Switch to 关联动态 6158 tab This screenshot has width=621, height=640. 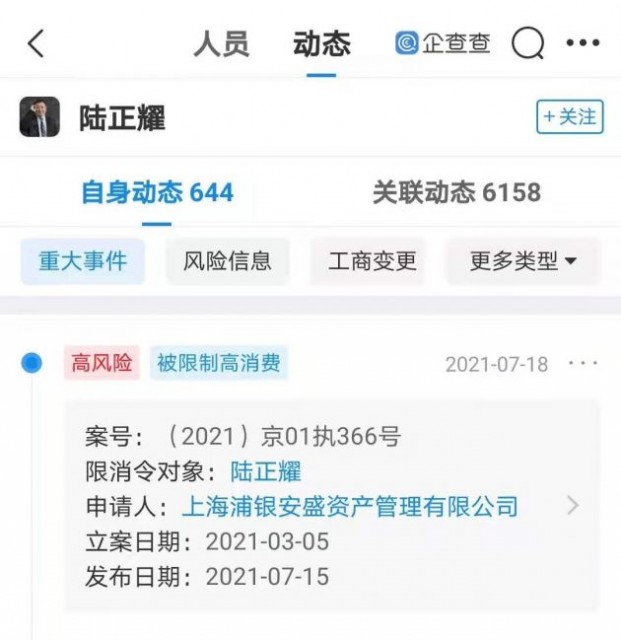[456, 192]
